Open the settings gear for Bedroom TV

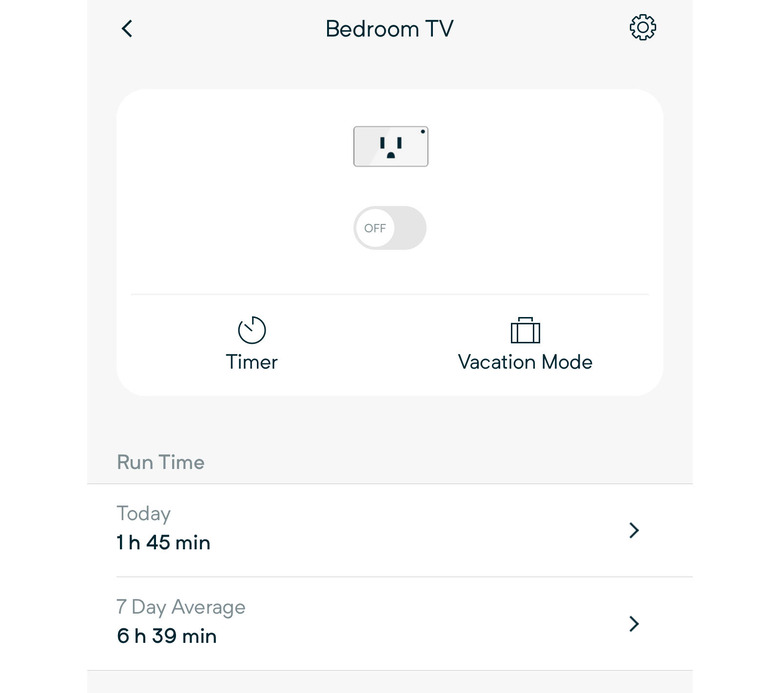coord(642,28)
